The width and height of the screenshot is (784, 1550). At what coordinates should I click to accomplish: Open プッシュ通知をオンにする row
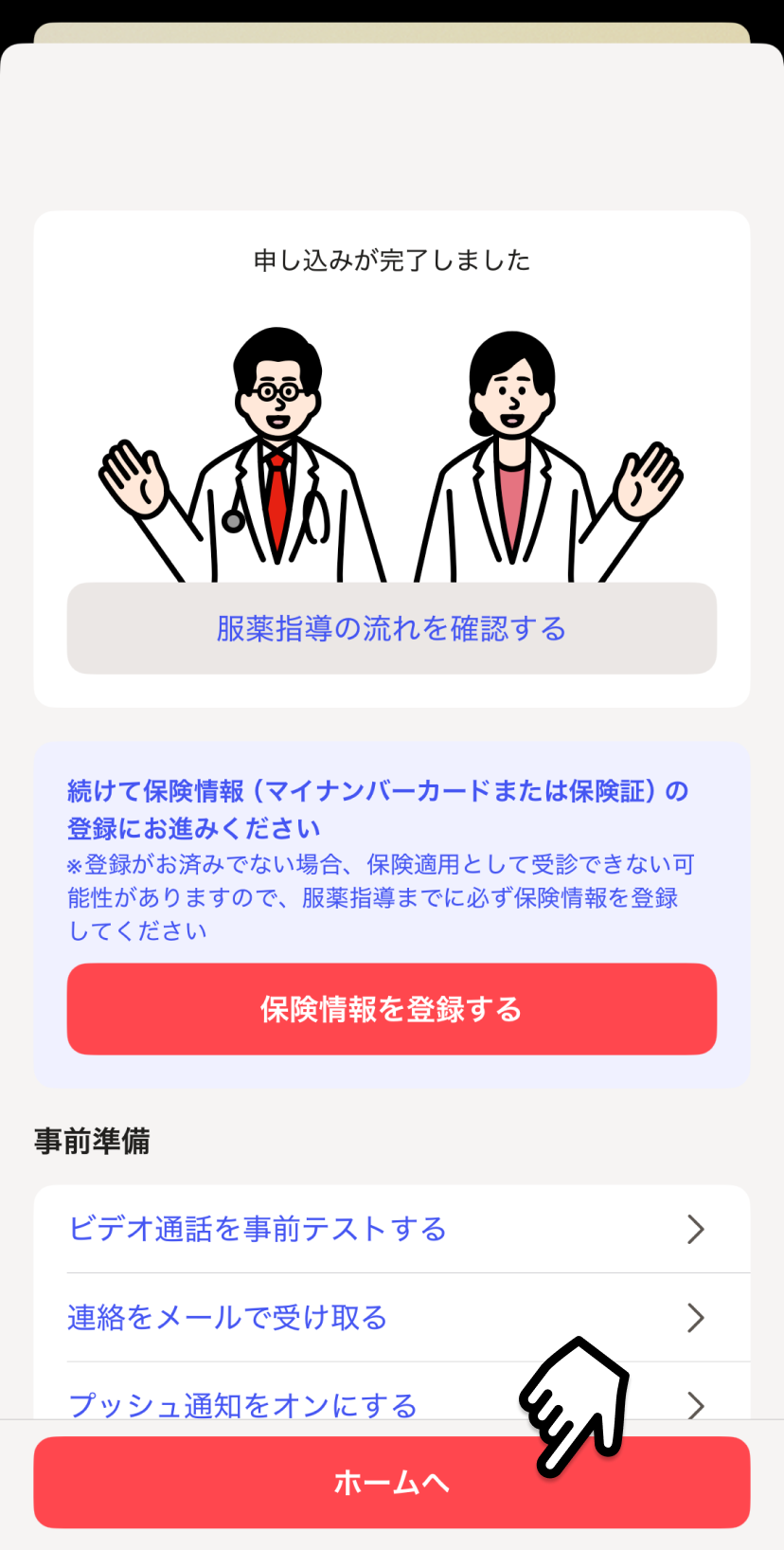point(284,1402)
